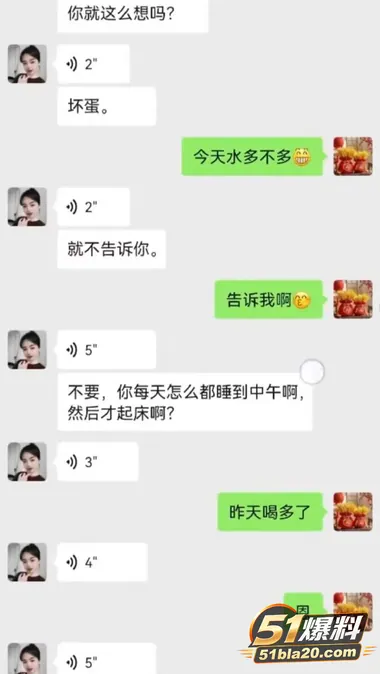Open sender's avatar beside "今天水多不多"
The height and width of the screenshot is (674, 380).
point(353,156)
